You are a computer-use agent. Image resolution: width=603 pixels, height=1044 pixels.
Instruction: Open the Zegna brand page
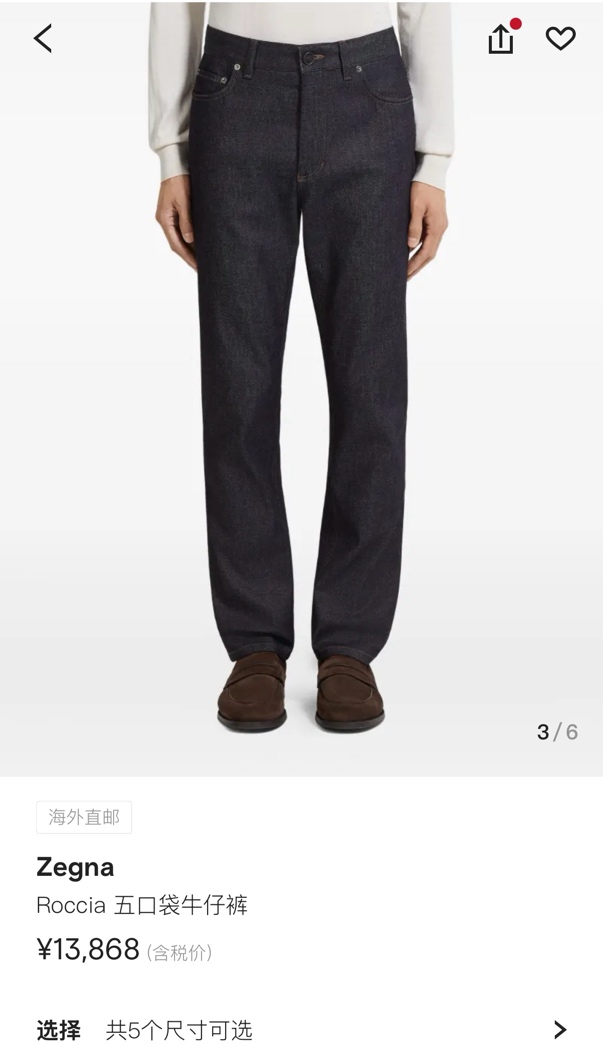(x=75, y=867)
